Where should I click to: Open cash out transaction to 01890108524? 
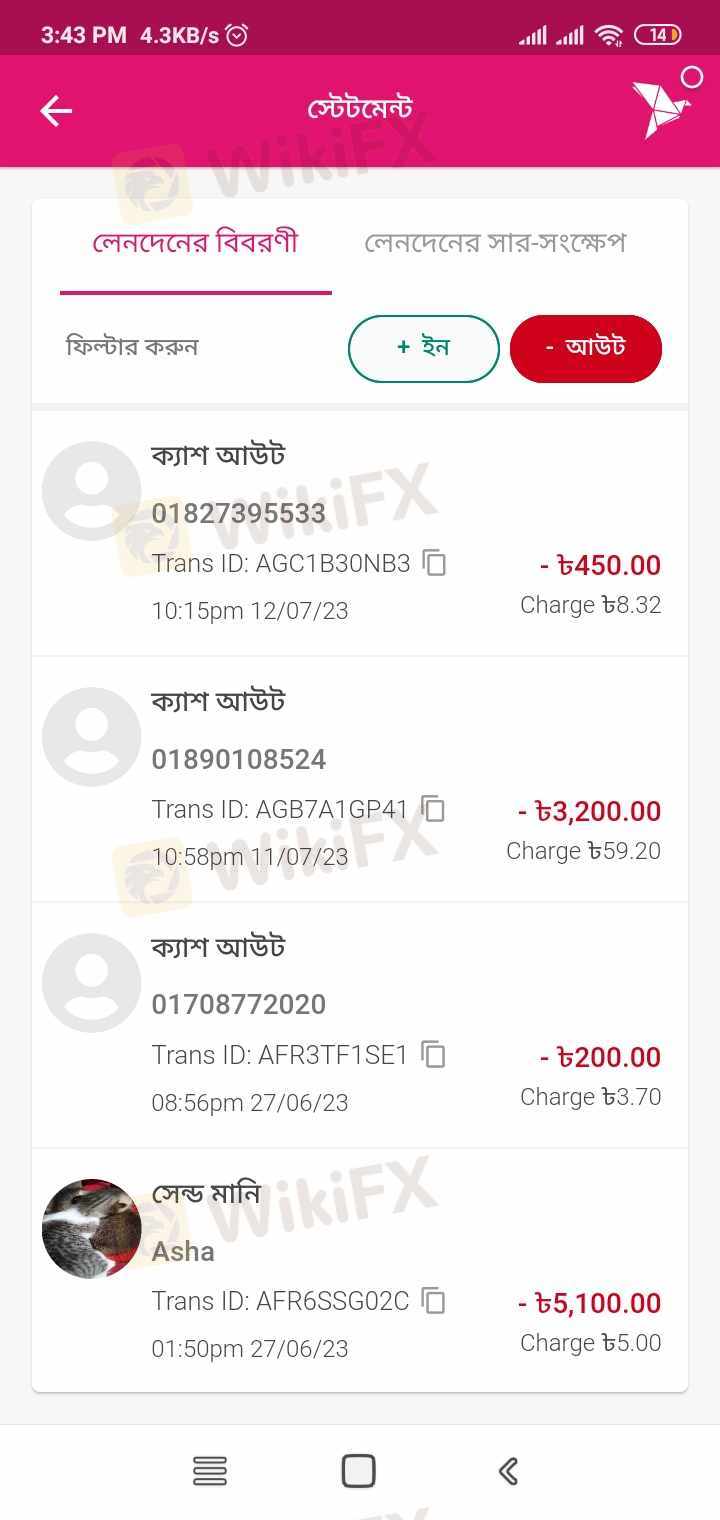[360, 779]
